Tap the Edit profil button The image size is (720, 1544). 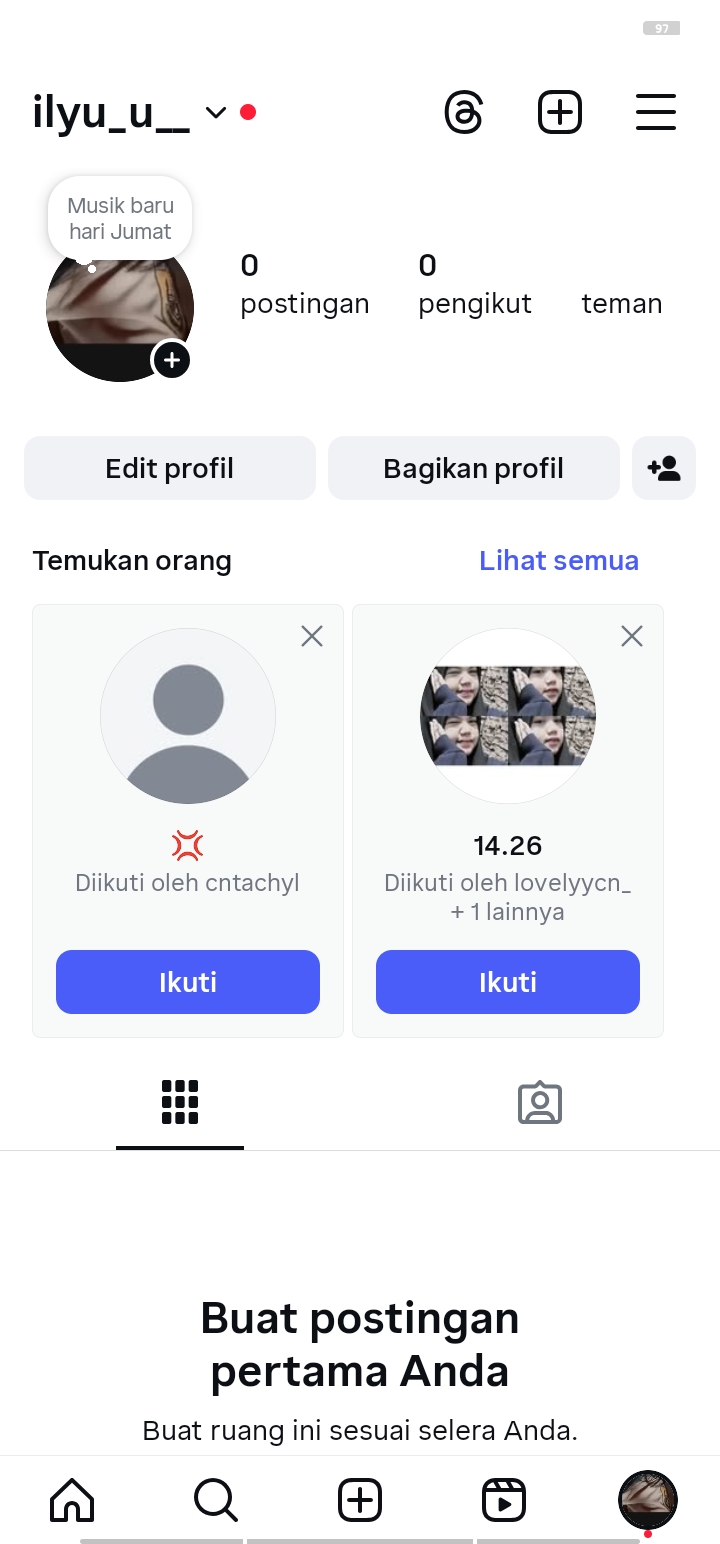point(170,468)
